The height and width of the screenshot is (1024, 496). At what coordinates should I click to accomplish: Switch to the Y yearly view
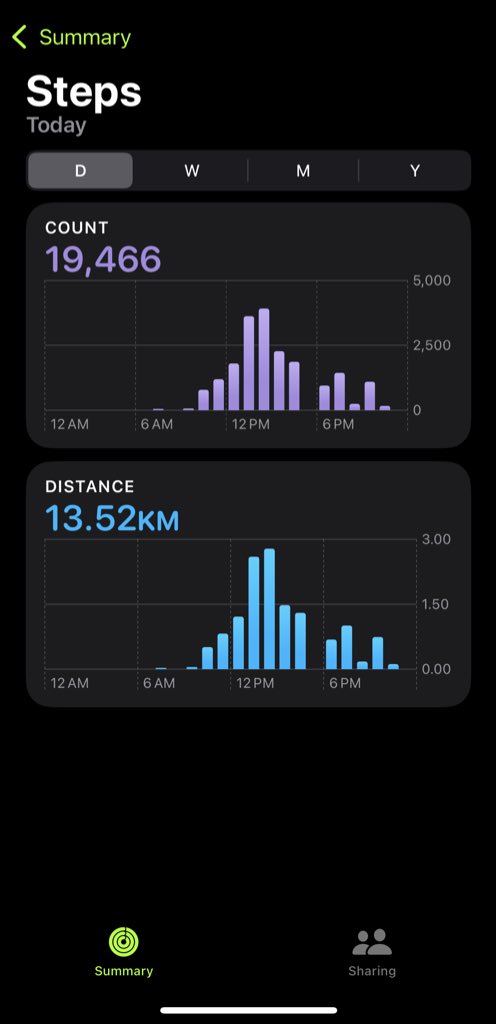click(414, 170)
